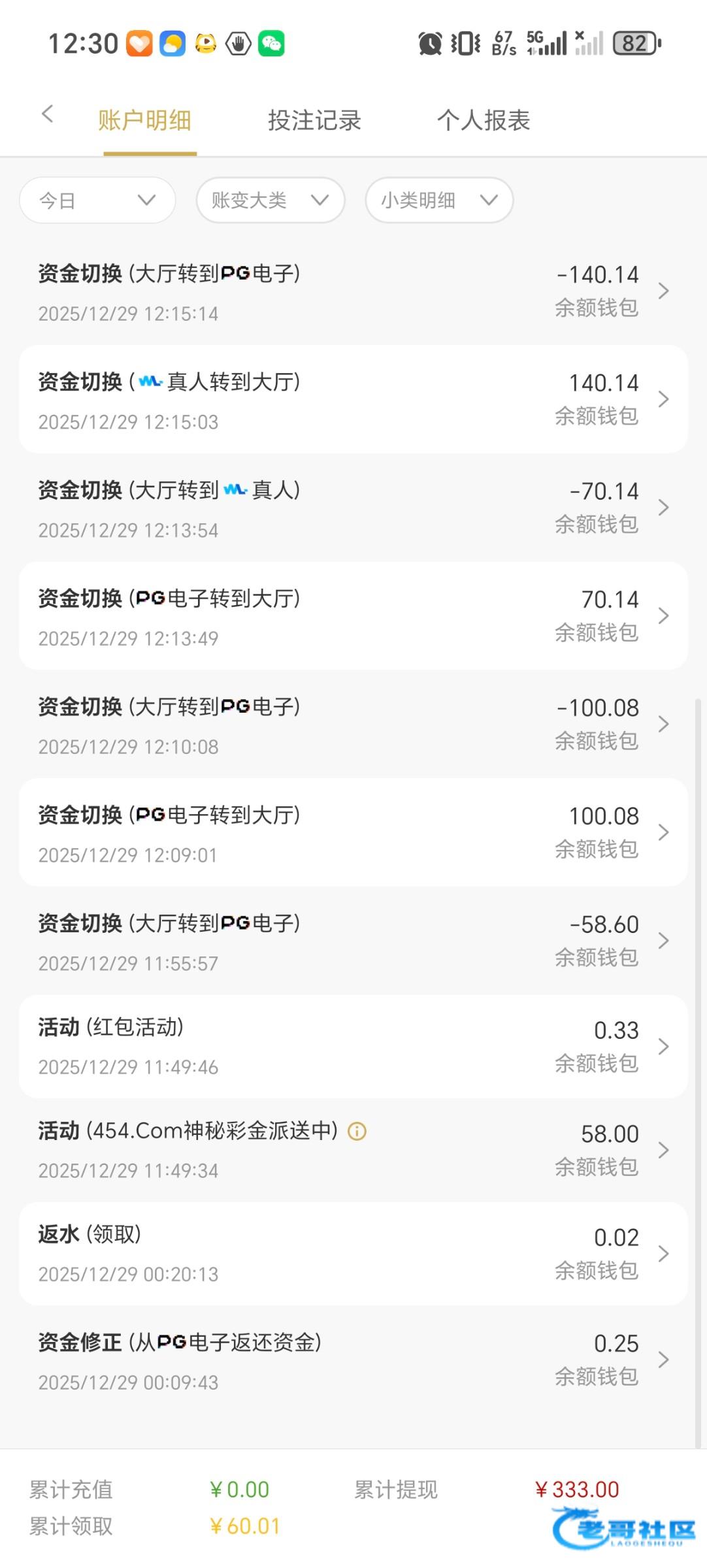View the -70.14 大厅转到真人 record

click(353, 508)
